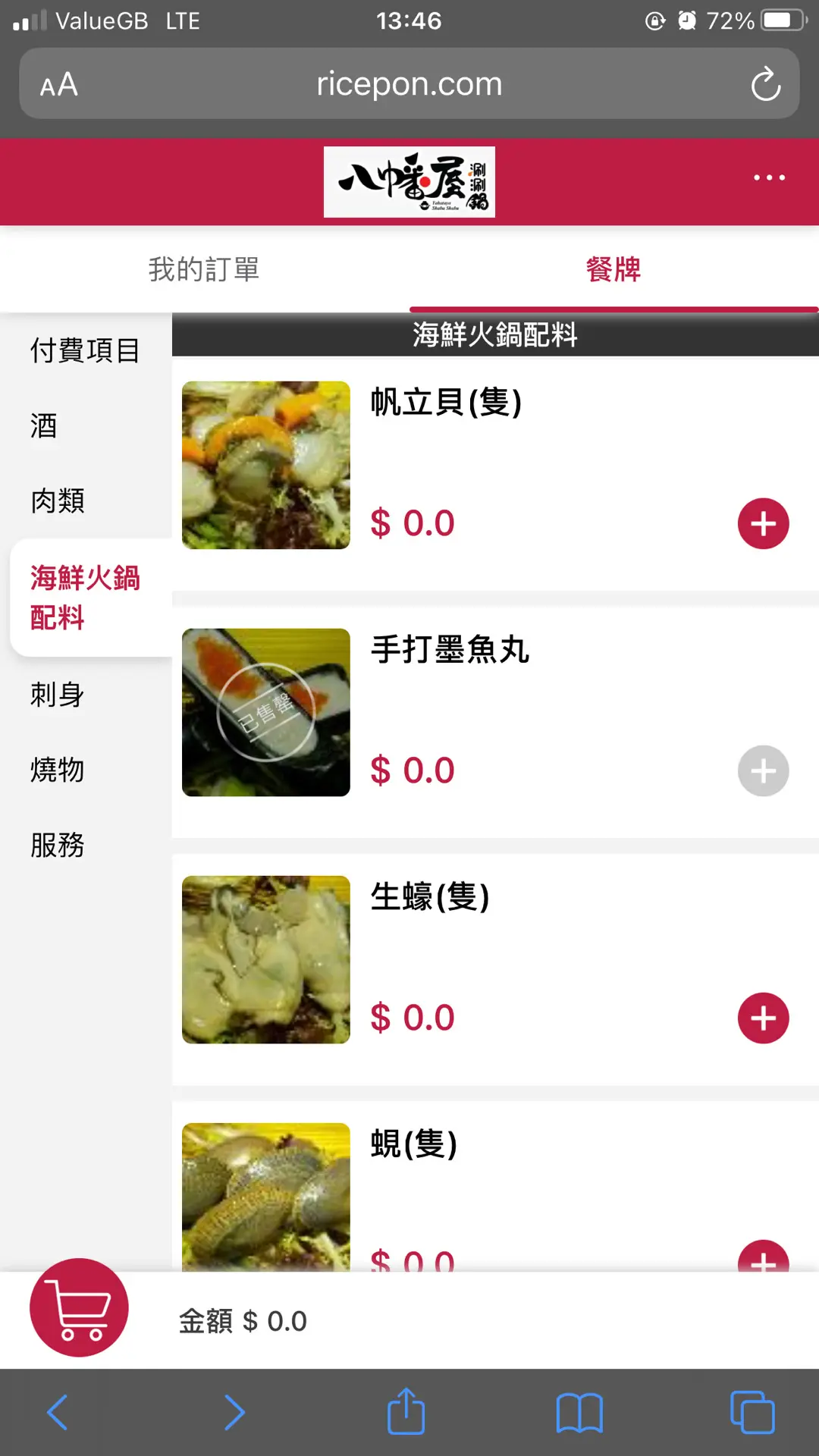Go to the 服務 category

(58, 845)
